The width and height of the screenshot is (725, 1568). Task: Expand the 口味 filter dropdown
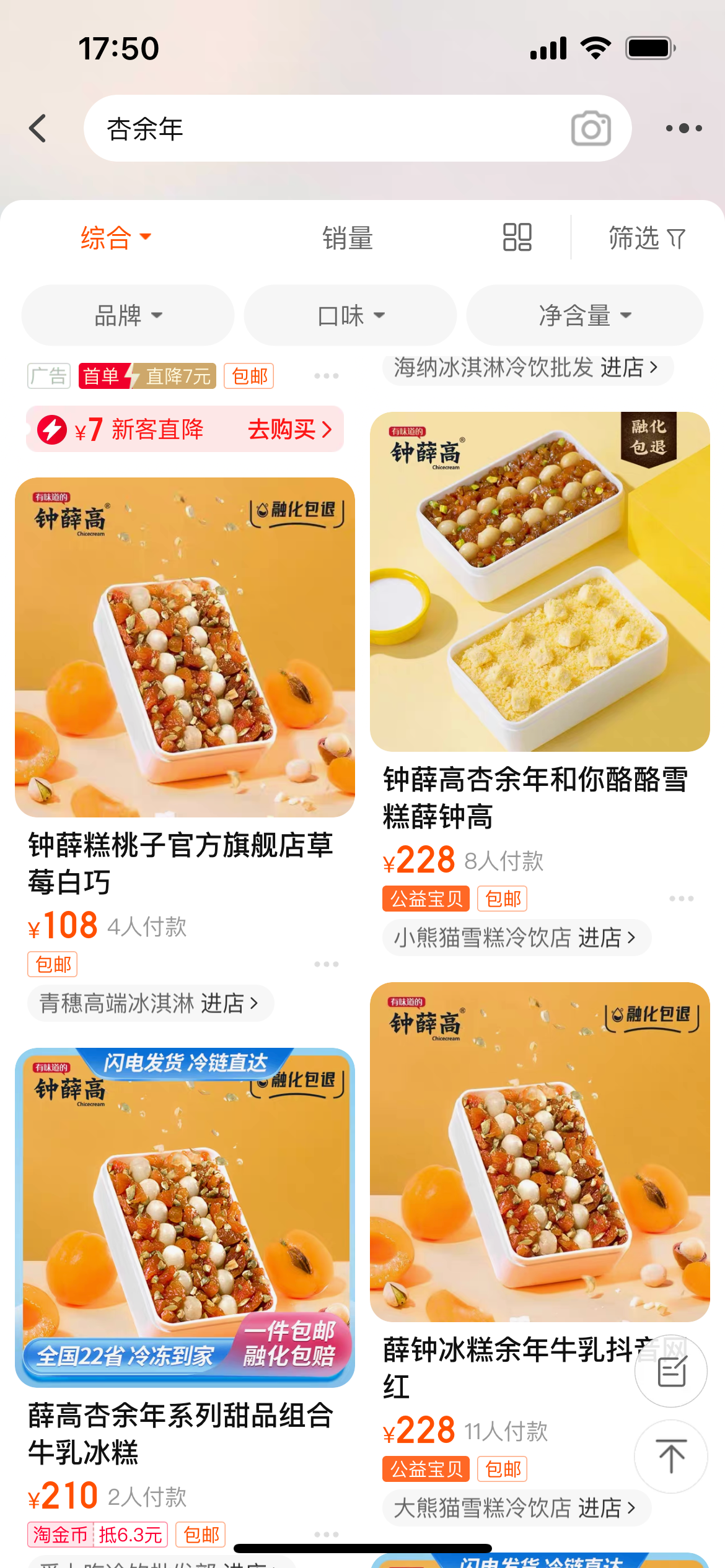(351, 315)
